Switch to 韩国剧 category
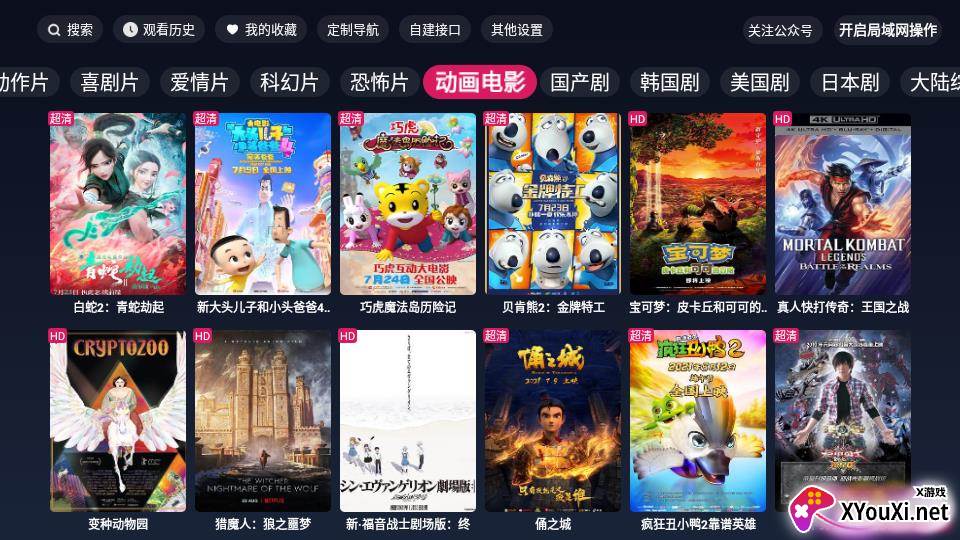This screenshot has height=540, width=960. click(670, 82)
